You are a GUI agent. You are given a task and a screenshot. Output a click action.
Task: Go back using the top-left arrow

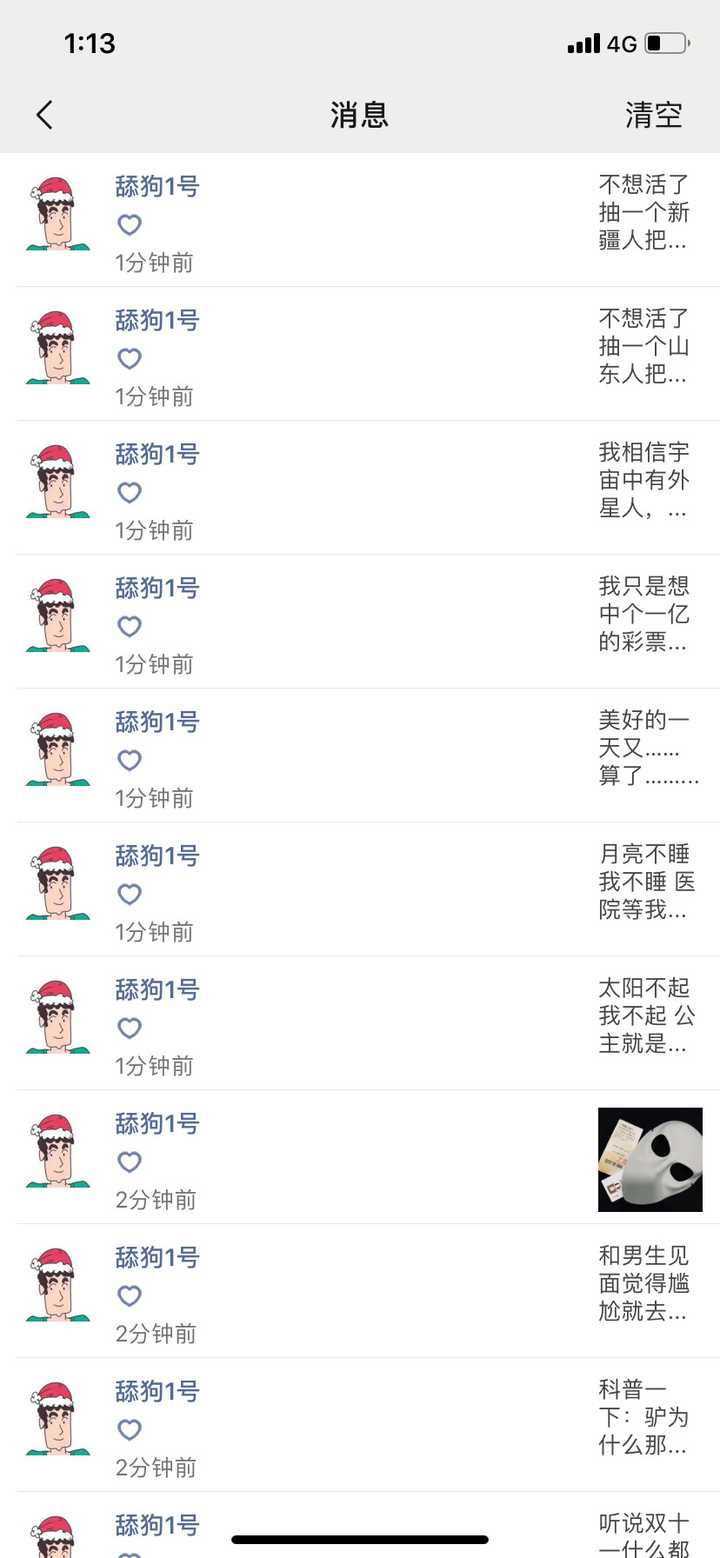[44, 115]
